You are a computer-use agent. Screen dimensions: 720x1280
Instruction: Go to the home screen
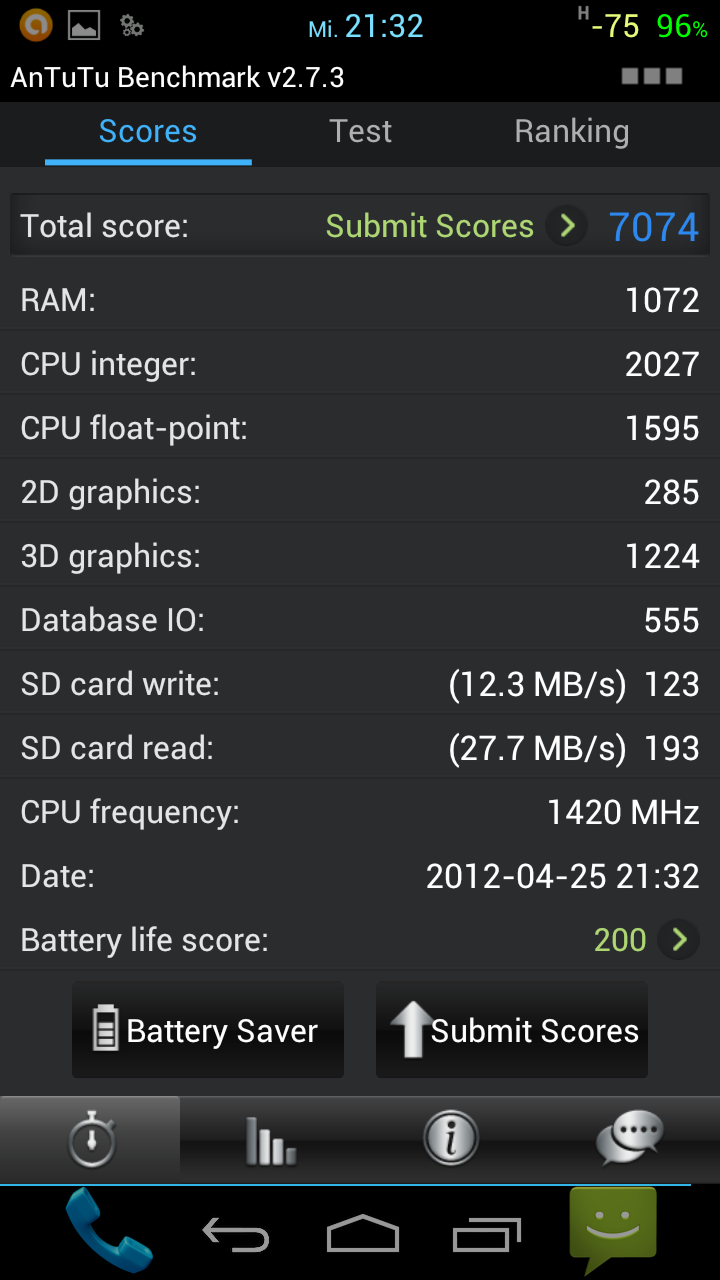[x=362, y=1234]
